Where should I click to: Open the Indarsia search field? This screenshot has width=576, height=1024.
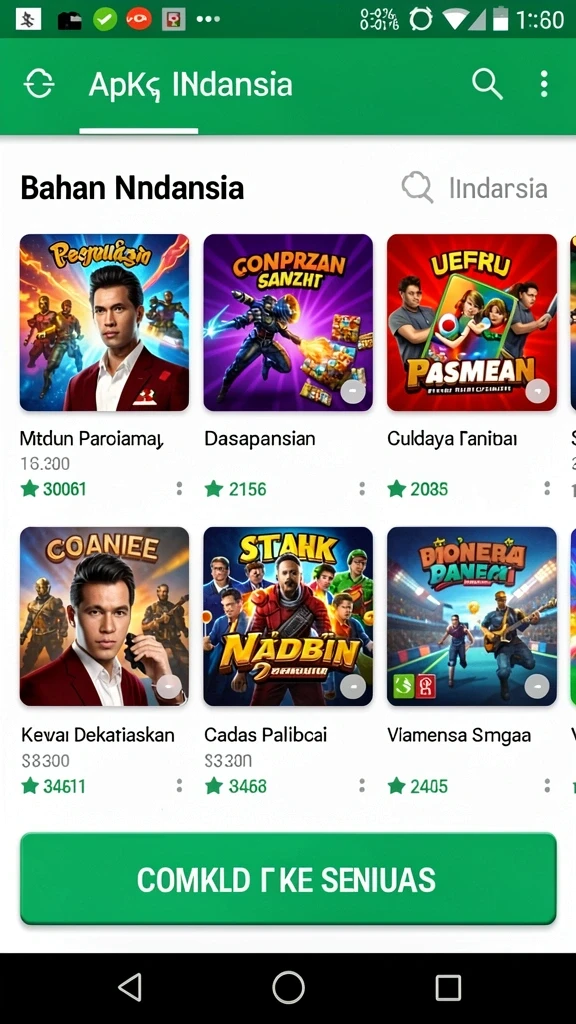point(475,188)
